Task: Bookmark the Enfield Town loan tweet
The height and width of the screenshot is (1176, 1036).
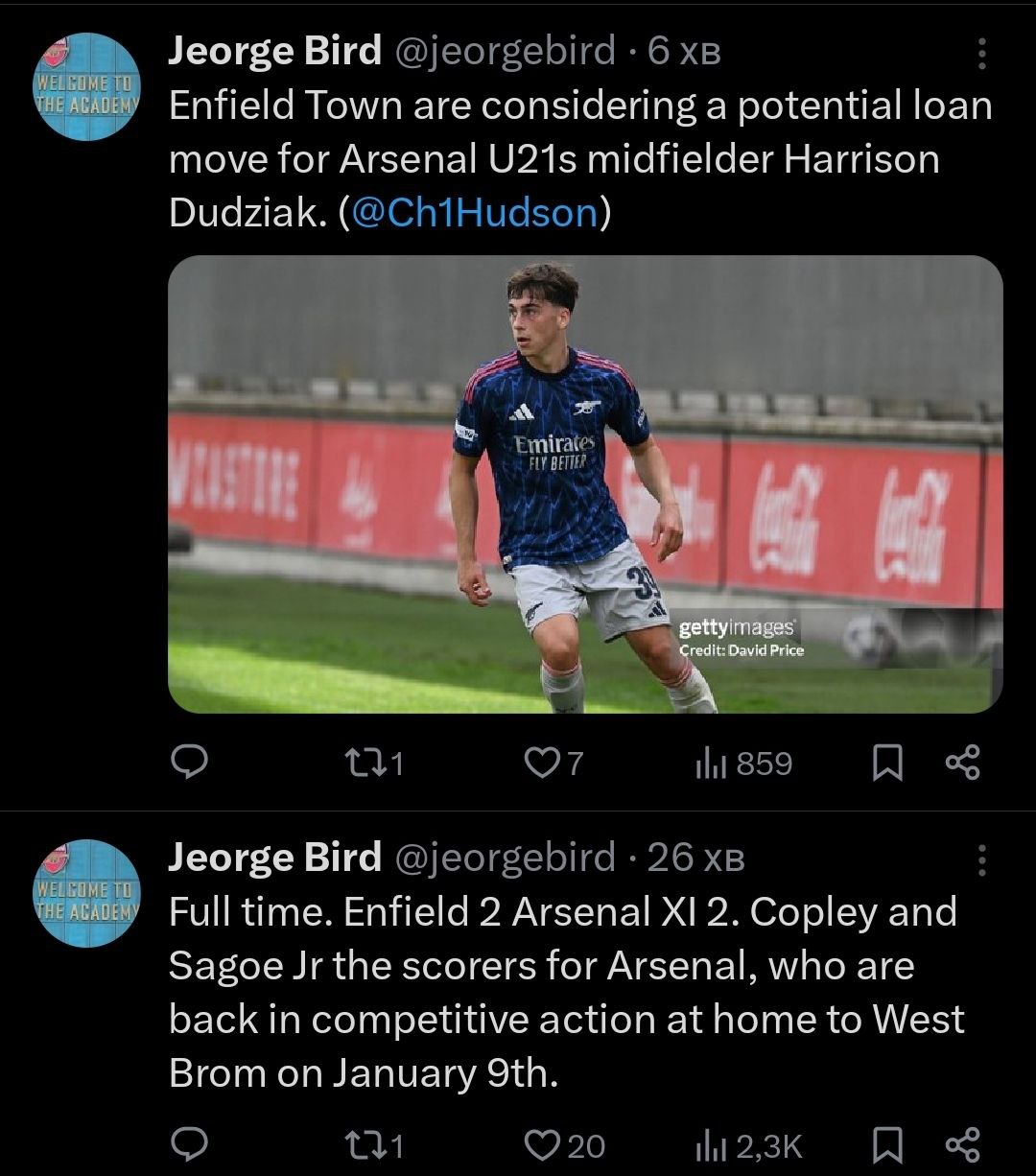Action: [x=888, y=764]
